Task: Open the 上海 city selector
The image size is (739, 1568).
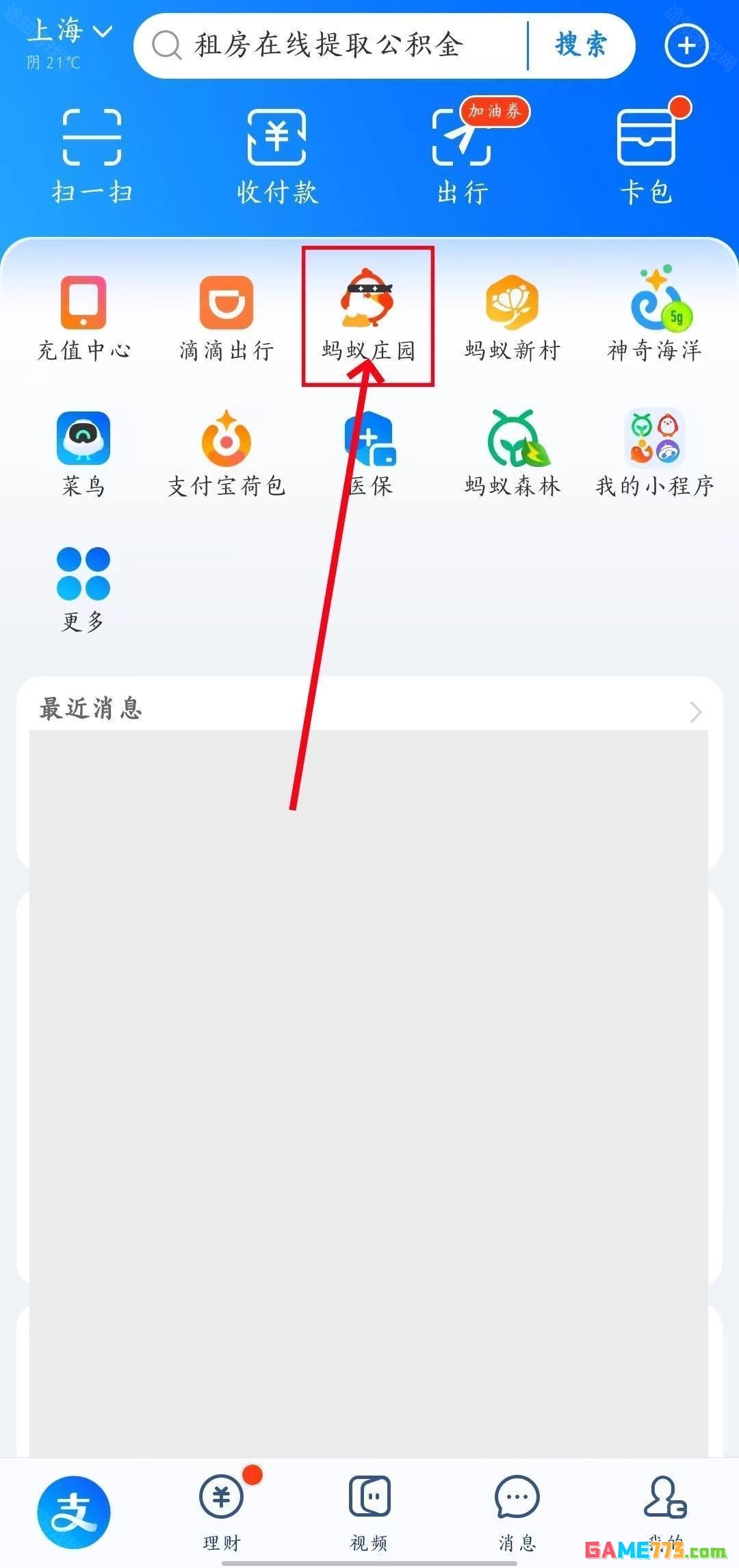Action: pyautogui.click(x=68, y=31)
